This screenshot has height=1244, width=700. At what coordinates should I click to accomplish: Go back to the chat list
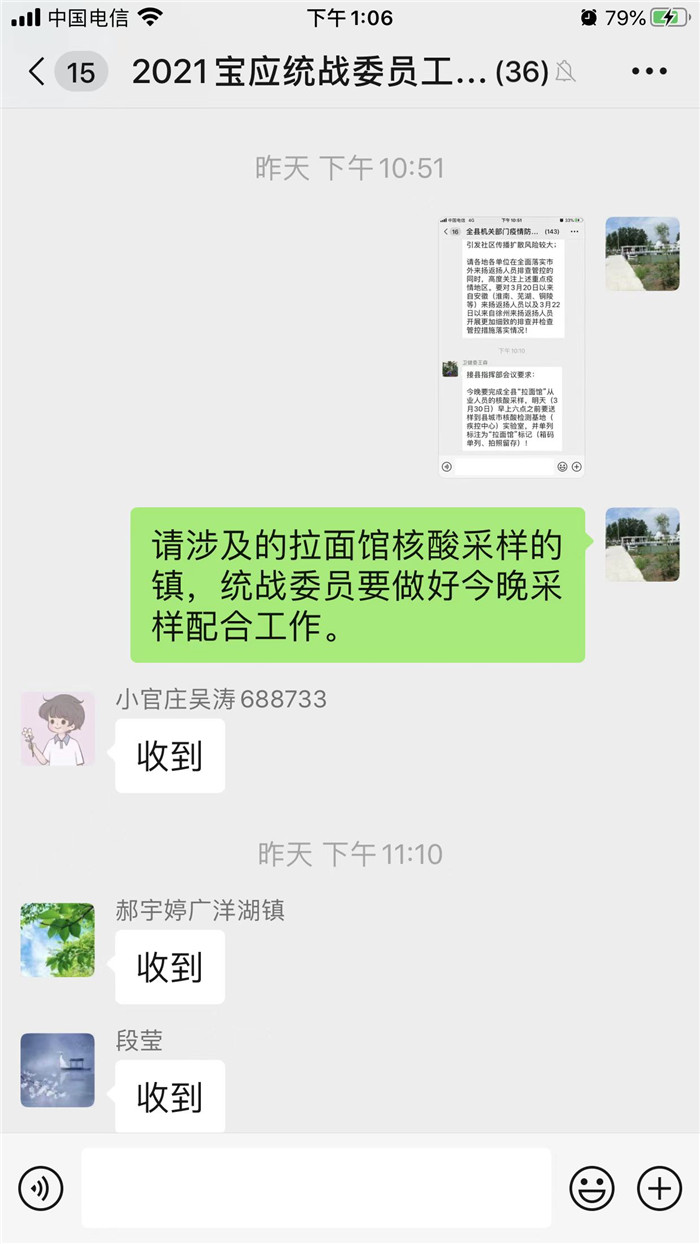(38, 72)
